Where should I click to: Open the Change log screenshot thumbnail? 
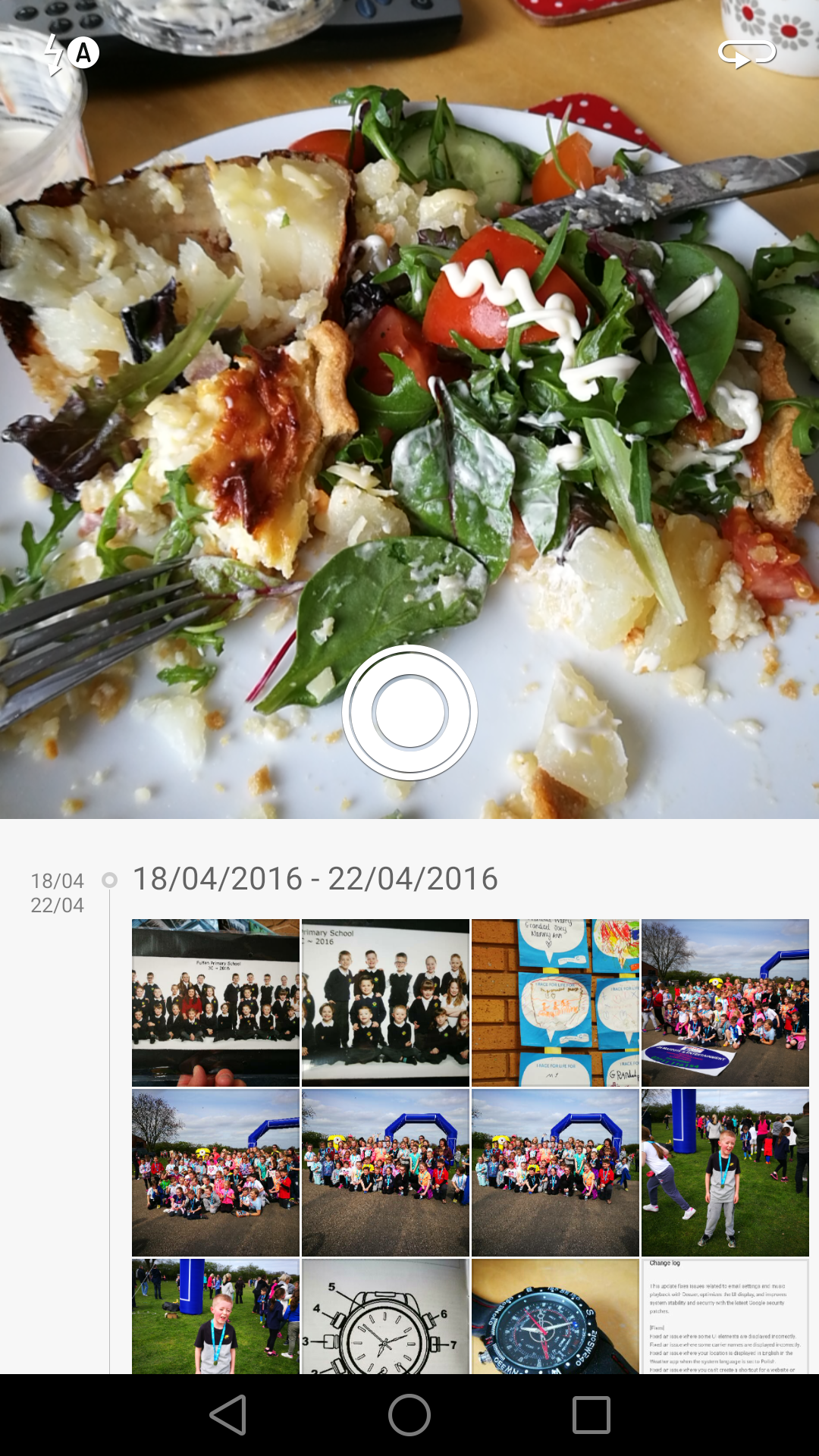pos(725,1316)
